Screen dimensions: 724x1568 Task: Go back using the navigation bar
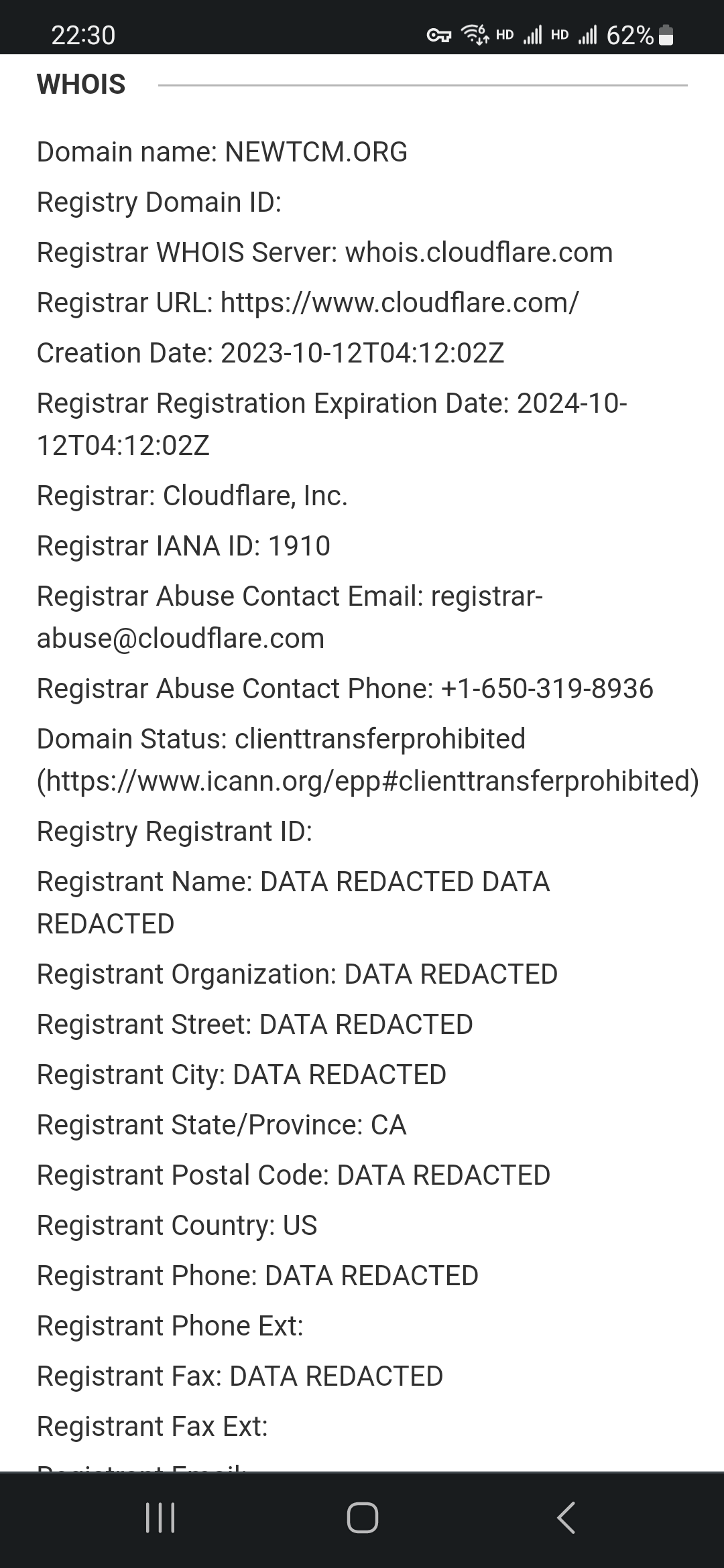tap(566, 1518)
